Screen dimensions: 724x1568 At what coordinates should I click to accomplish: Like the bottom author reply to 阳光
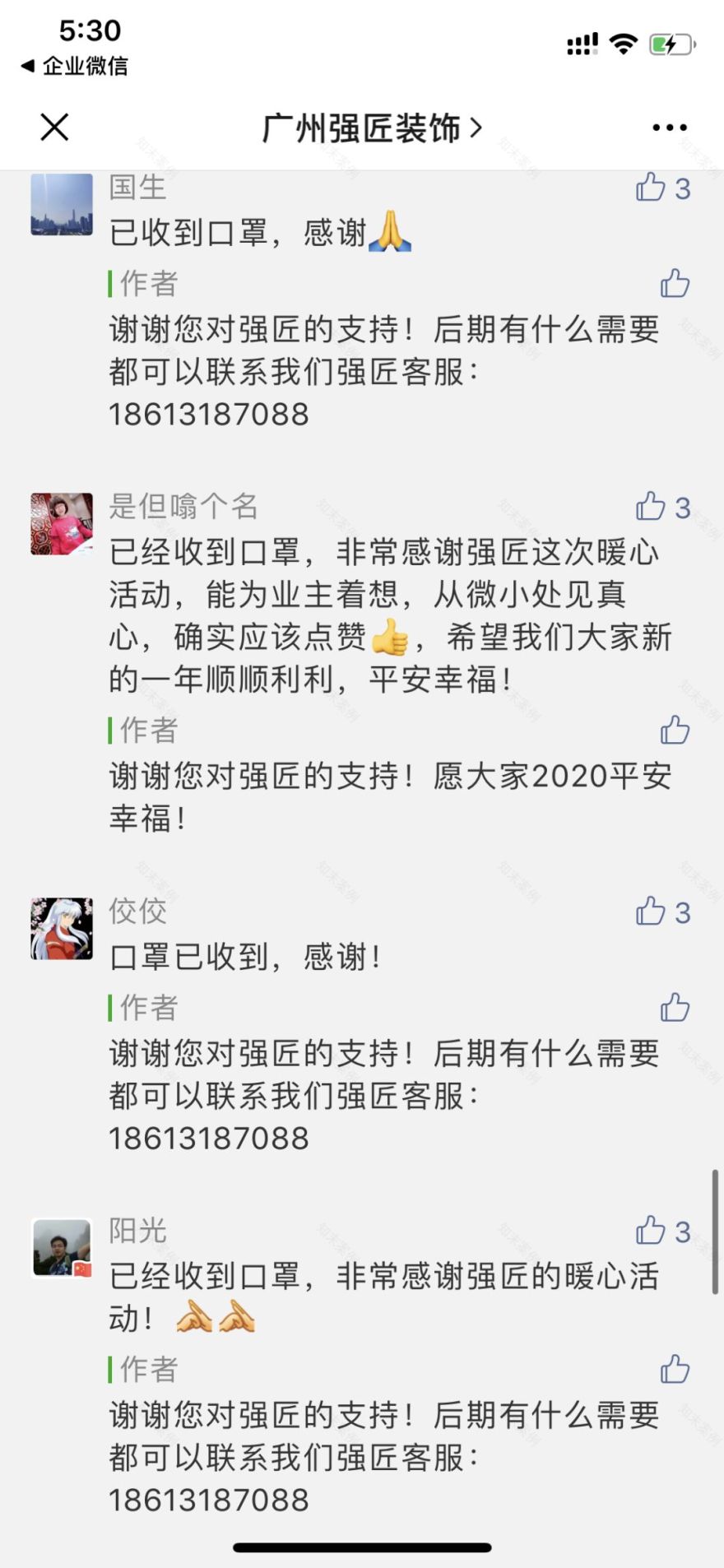point(675,1369)
